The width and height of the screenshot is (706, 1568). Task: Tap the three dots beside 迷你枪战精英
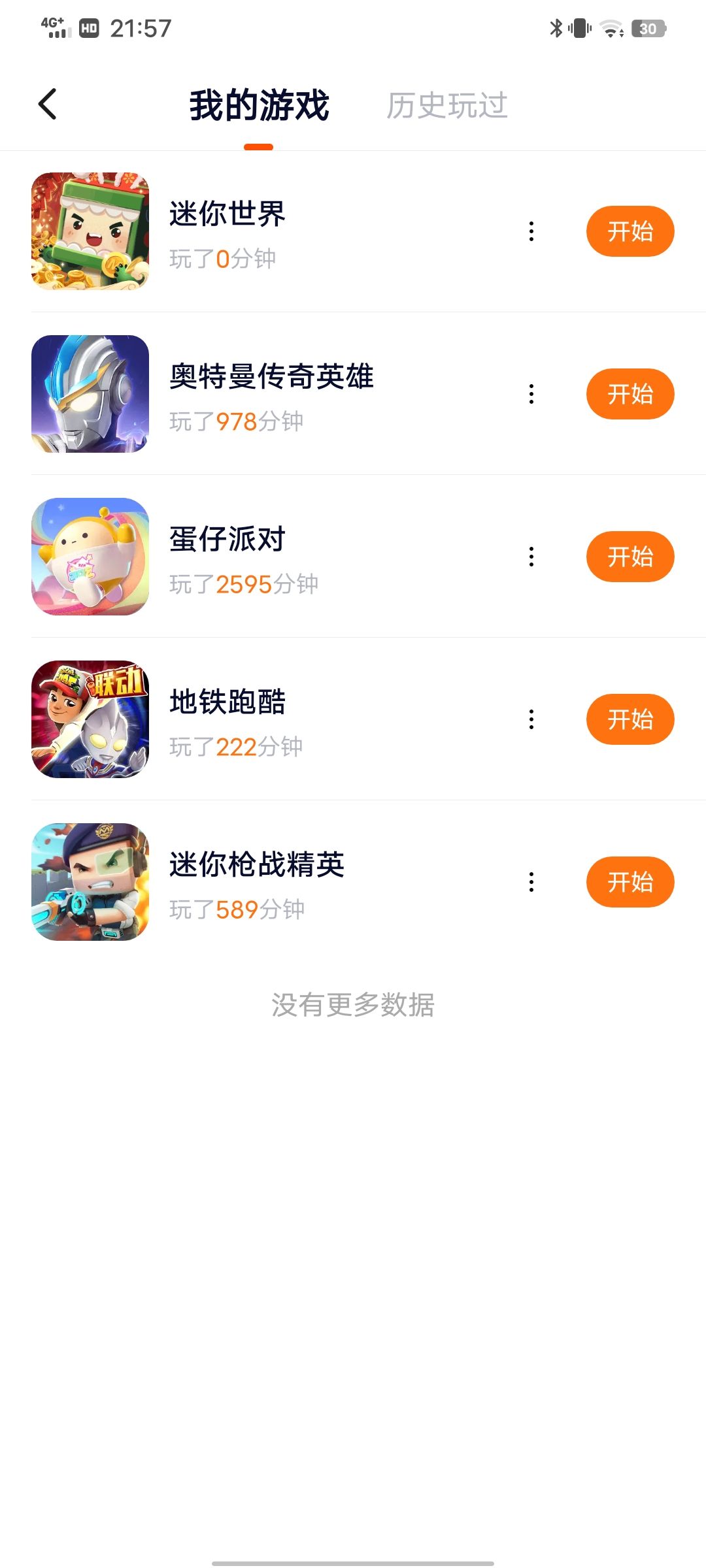click(x=531, y=882)
